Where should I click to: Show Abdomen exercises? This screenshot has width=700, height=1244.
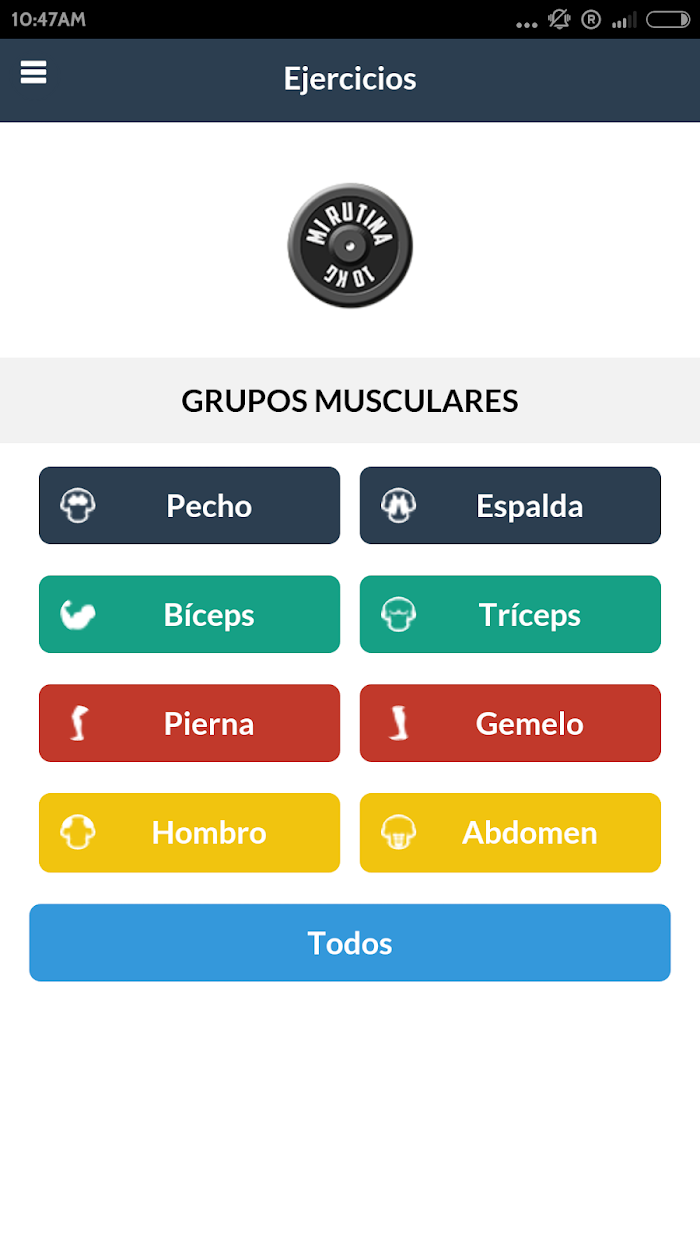coord(510,833)
